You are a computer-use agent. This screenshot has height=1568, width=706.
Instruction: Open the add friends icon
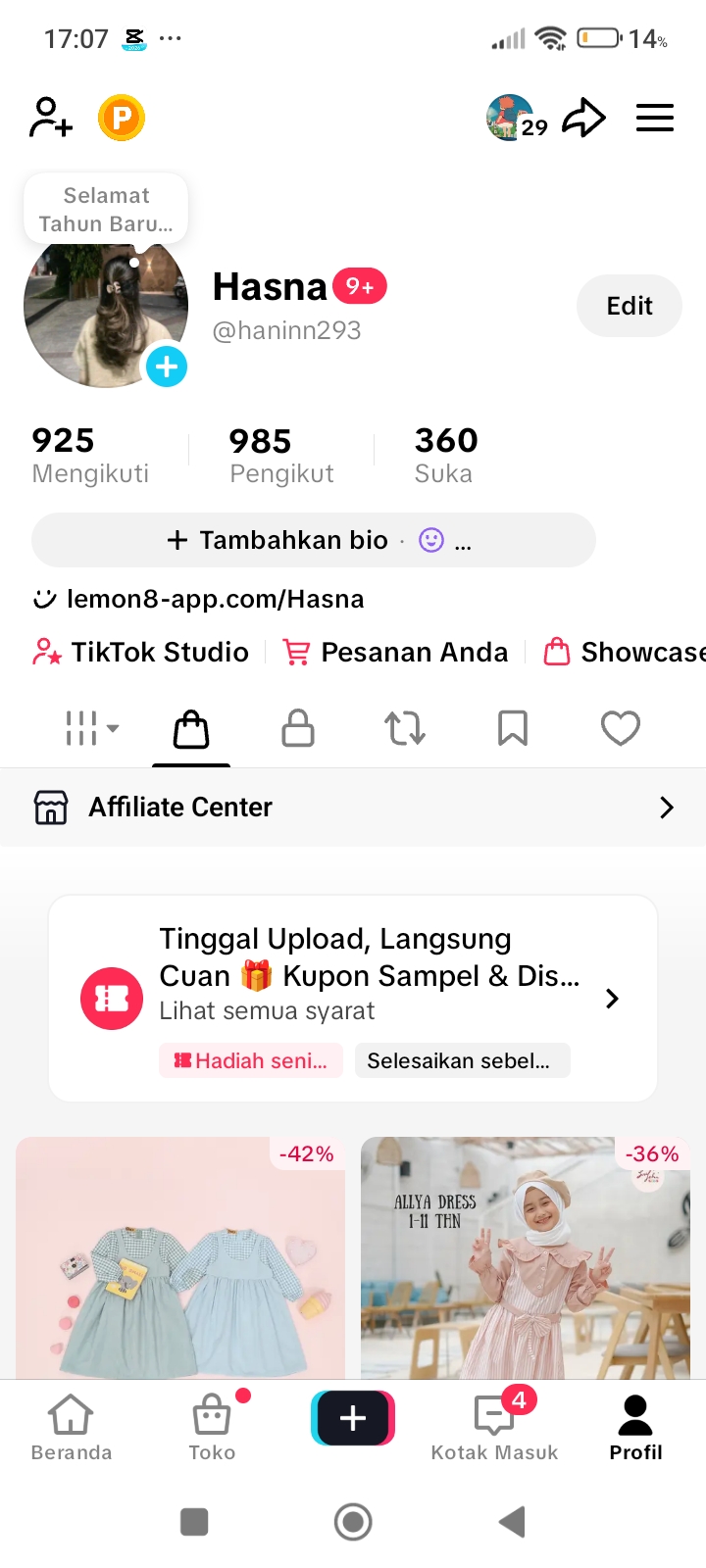point(51,118)
